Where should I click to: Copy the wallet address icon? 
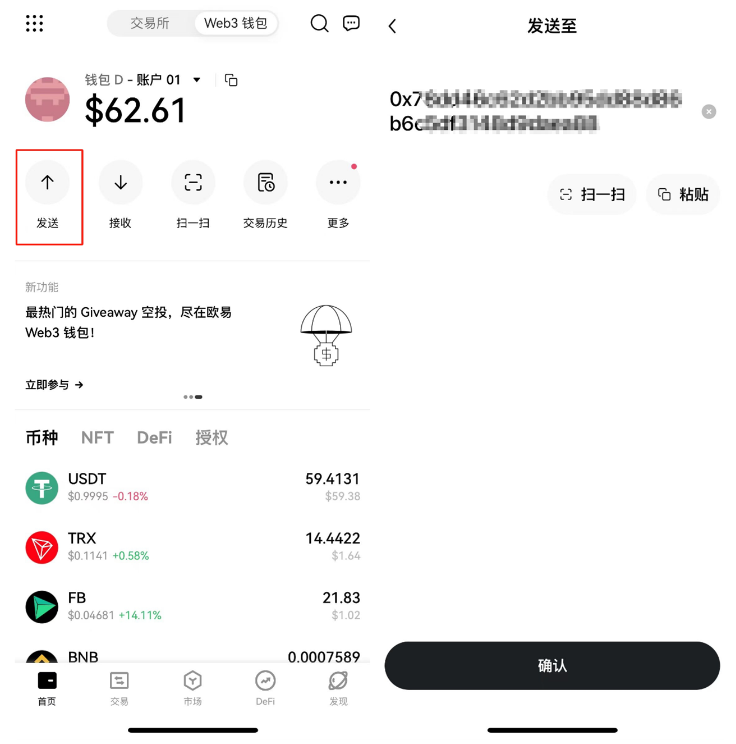[231, 80]
